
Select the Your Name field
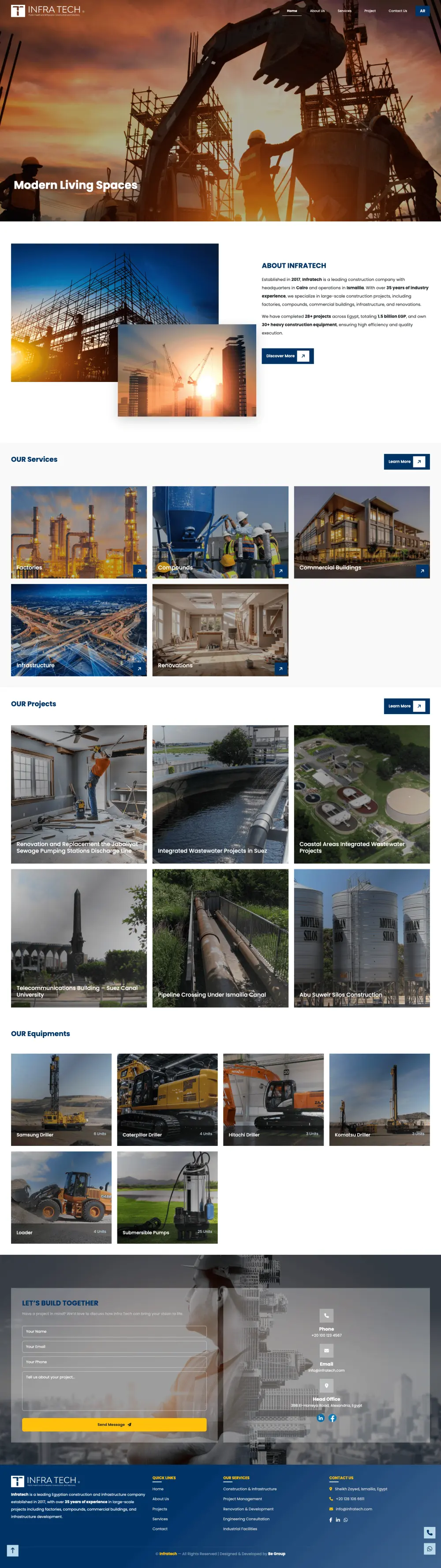click(114, 1331)
